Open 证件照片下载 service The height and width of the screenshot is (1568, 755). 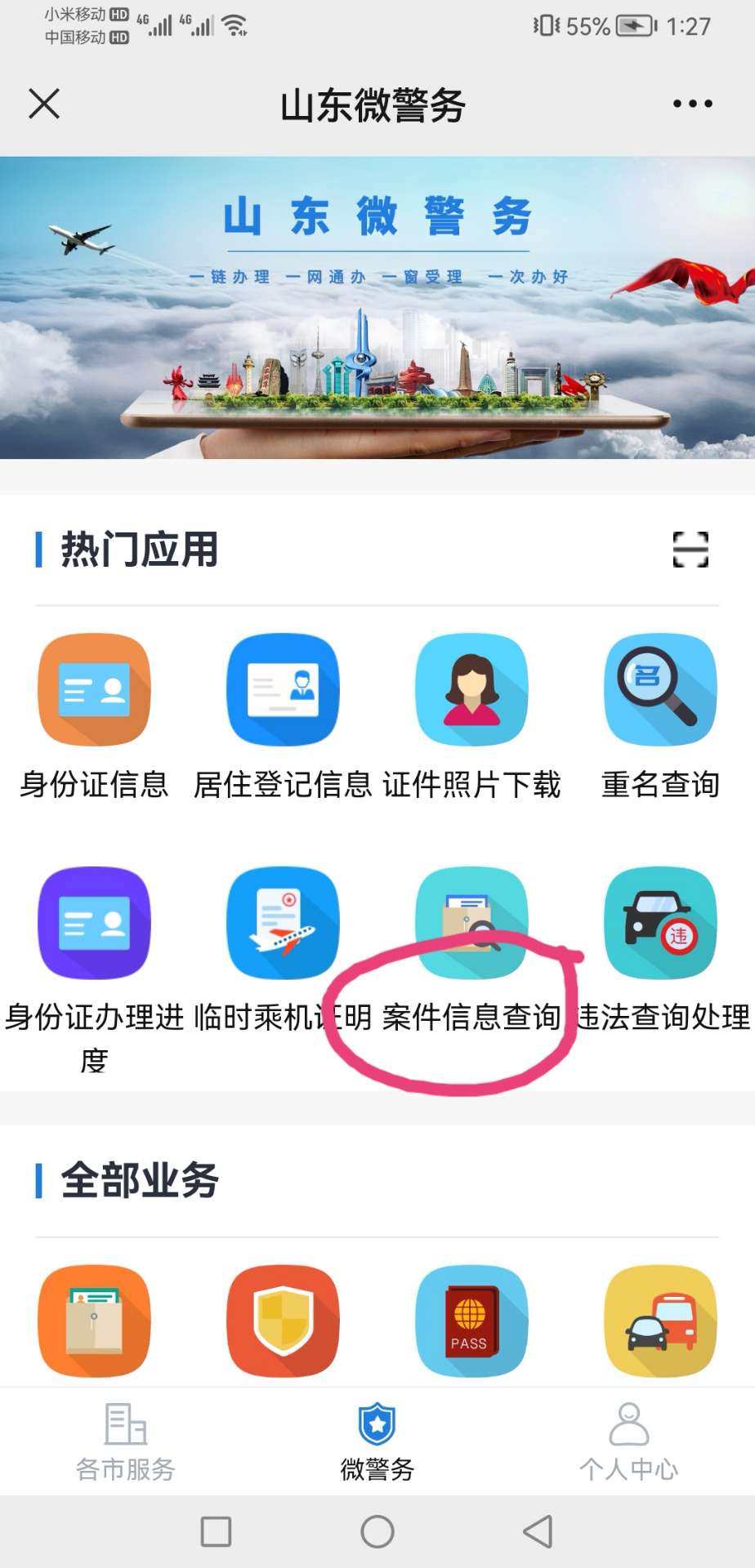pyautogui.click(x=471, y=690)
